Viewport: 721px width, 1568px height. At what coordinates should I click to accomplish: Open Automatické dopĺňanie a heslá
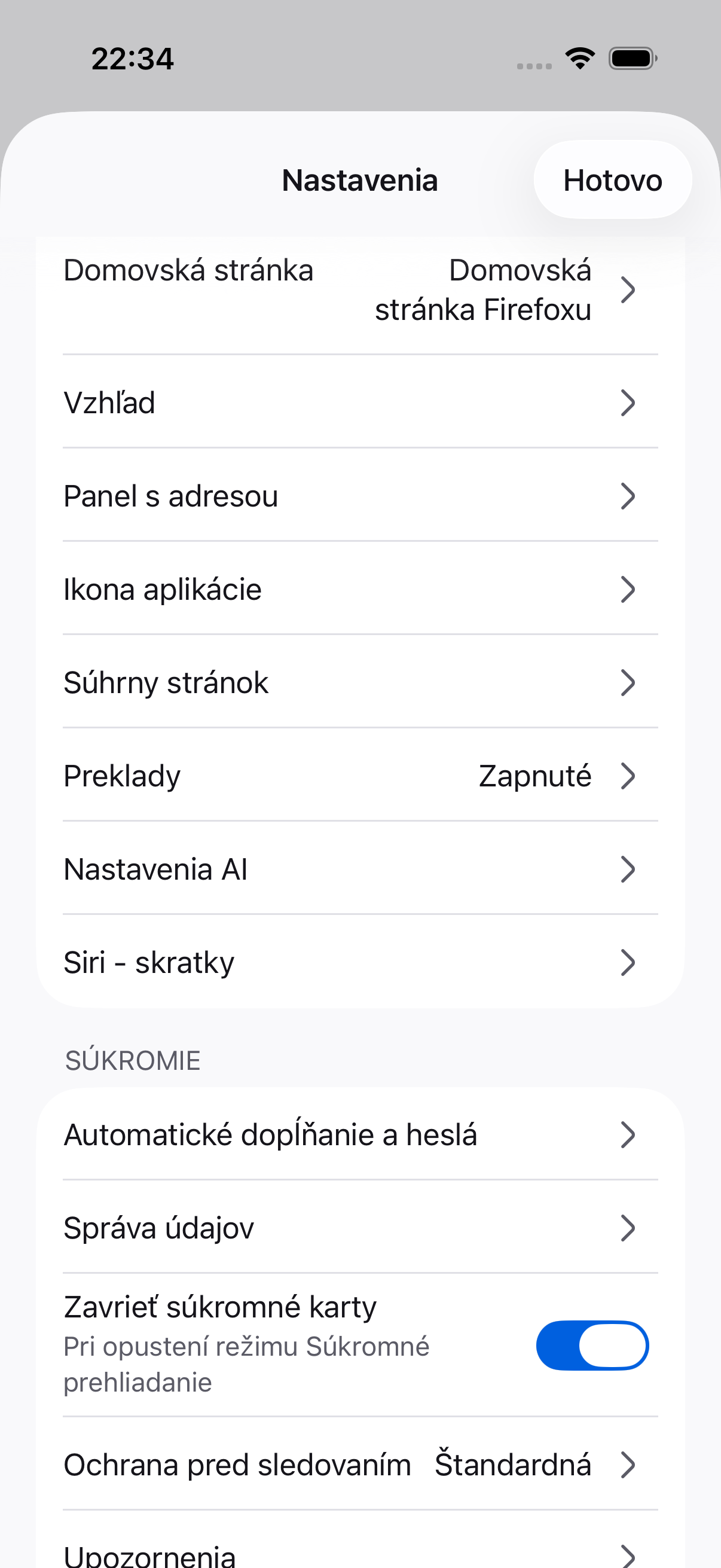coord(360,1134)
